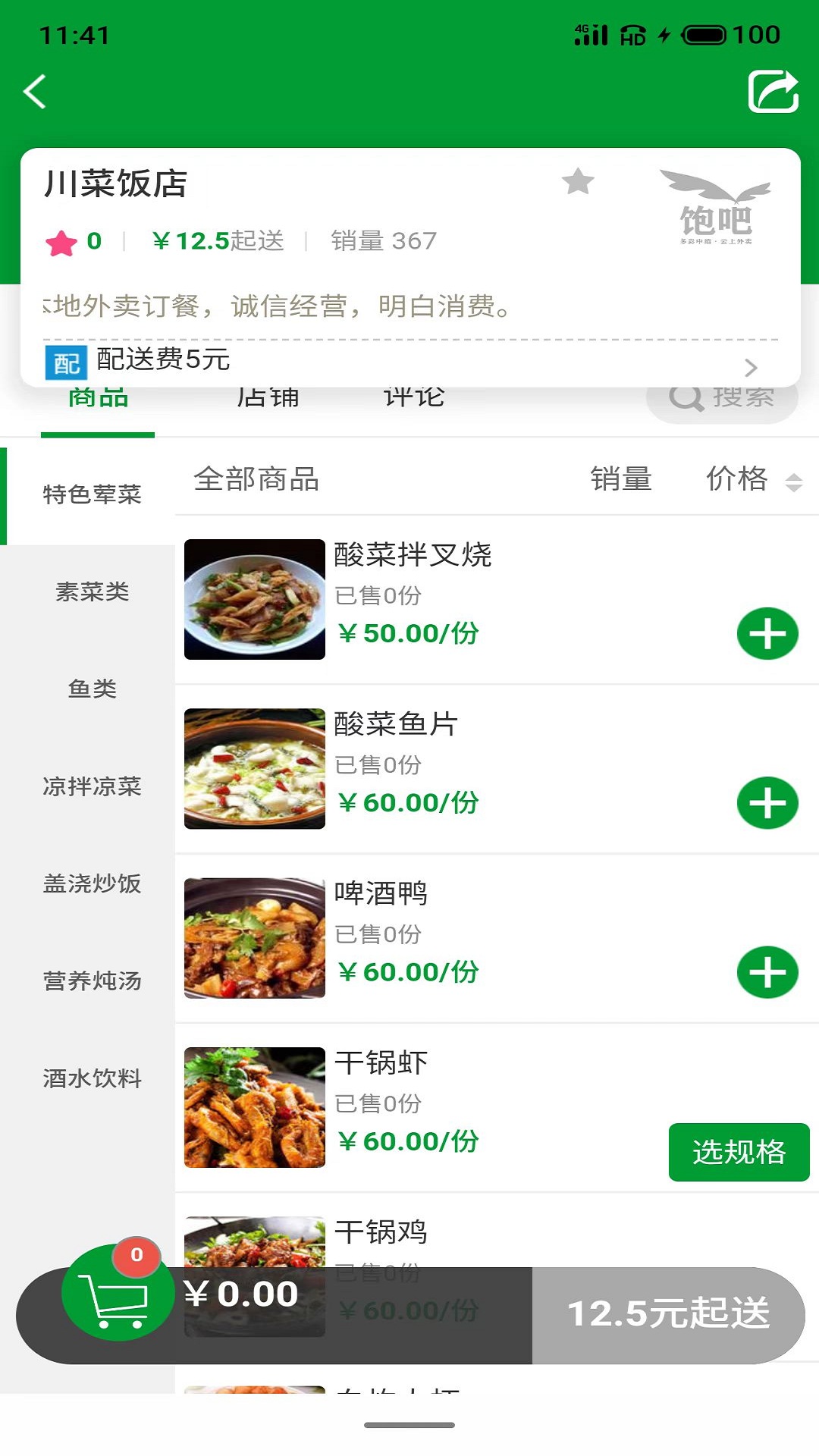
Task: Check the cart item count badge
Action: [135, 1250]
